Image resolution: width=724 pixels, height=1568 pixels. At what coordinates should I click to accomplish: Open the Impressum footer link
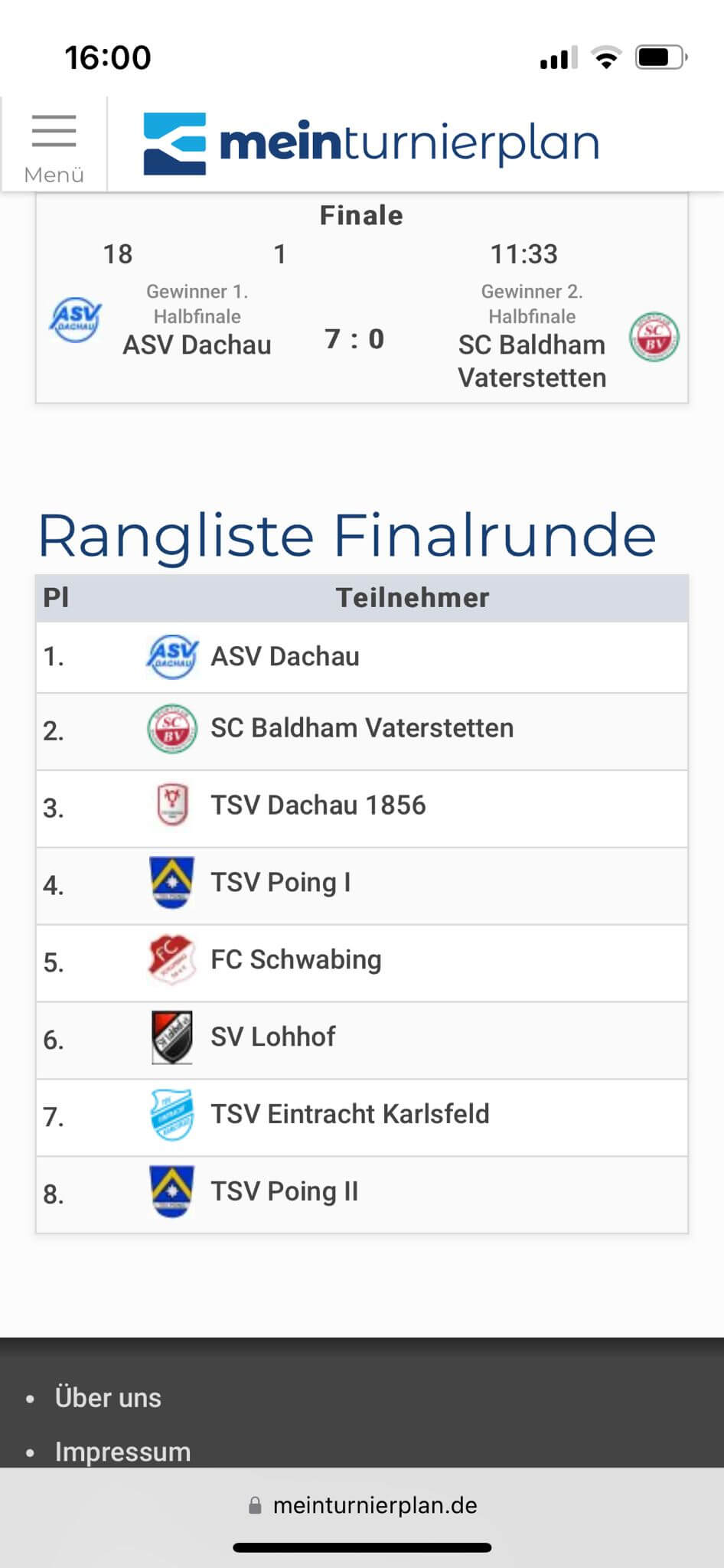(122, 1451)
